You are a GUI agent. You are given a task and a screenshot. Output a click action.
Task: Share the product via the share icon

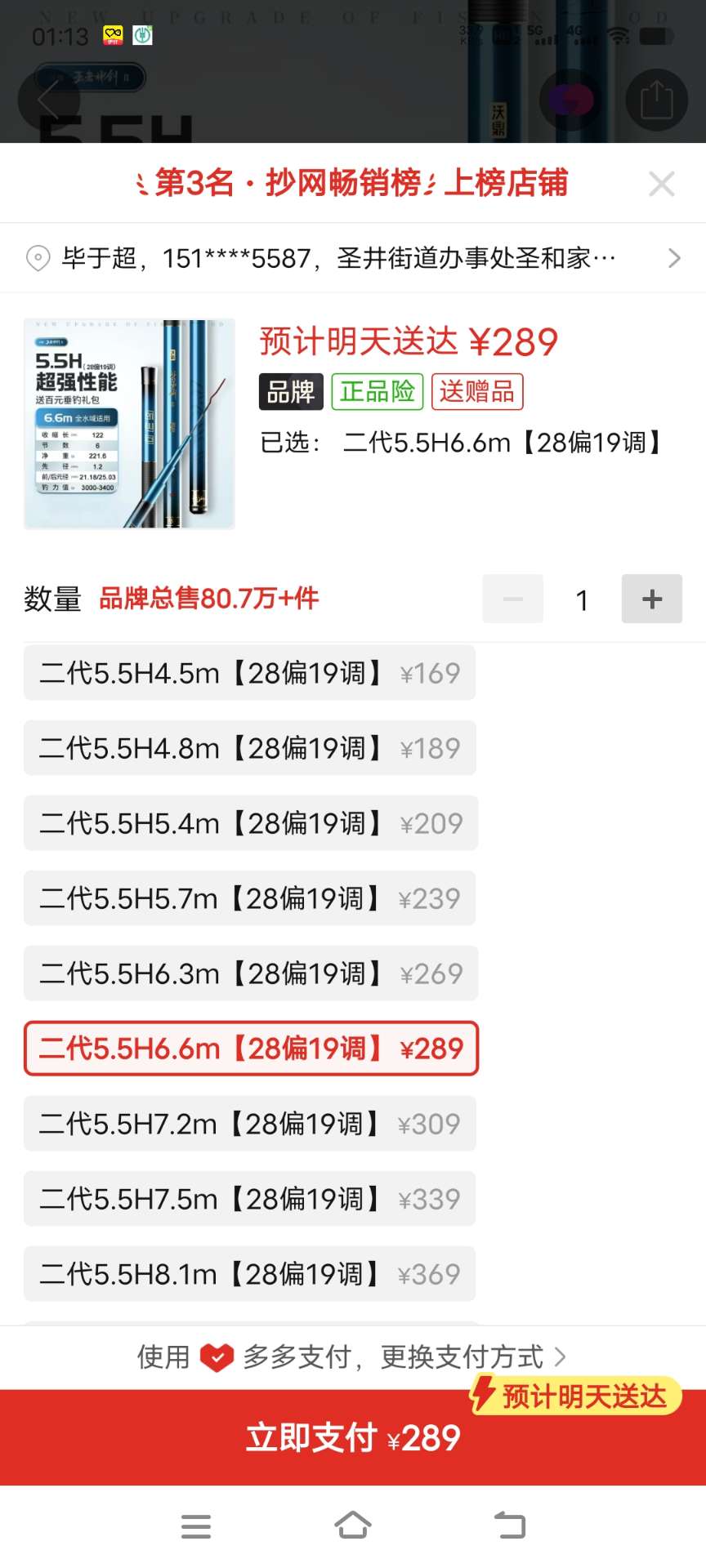(x=656, y=100)
